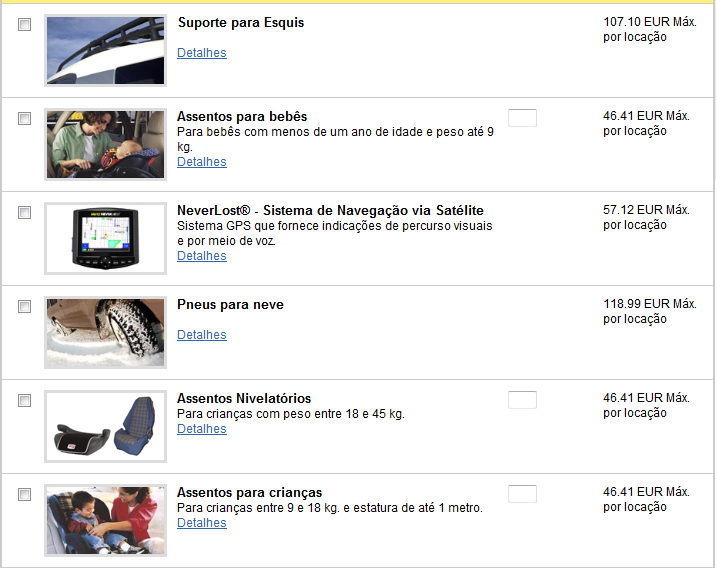
Task: Tick the Assentos para crianças checkbox
Action: (25, 495)
